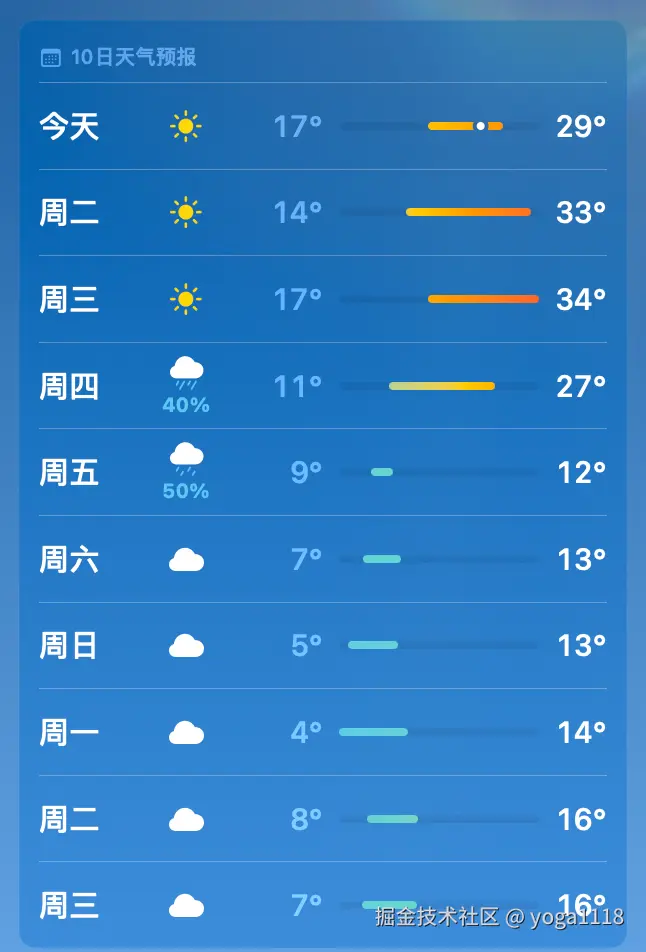This screenshot has width=646, height=952.
Task: Open today's forecast row (今天)
Action: tap(322, 127)
